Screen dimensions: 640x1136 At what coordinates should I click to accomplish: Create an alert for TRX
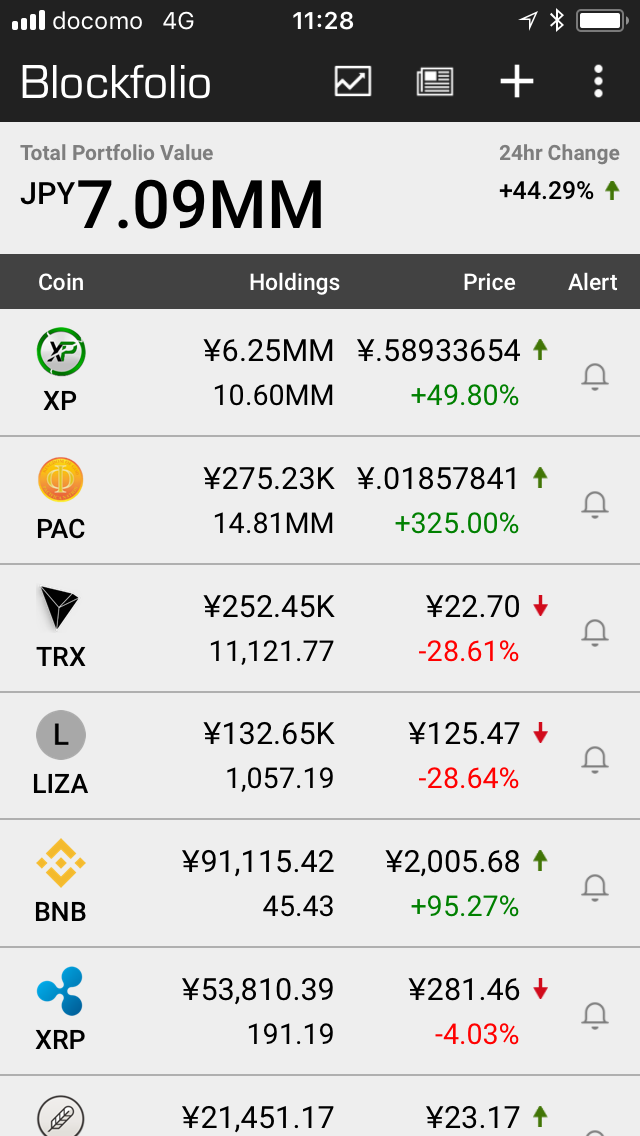[595, 632]
